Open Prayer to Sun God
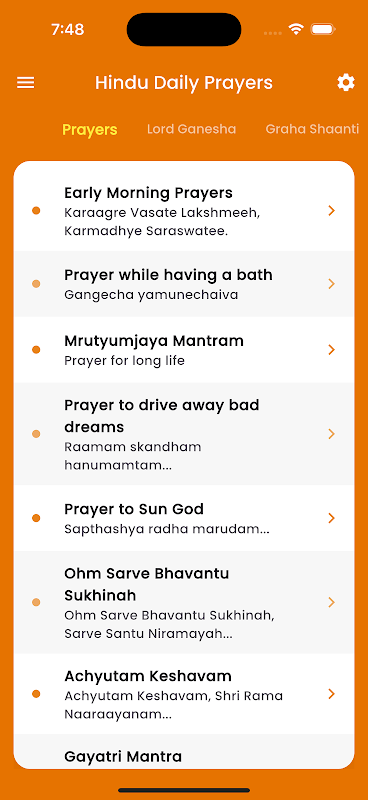 point(184,518)
